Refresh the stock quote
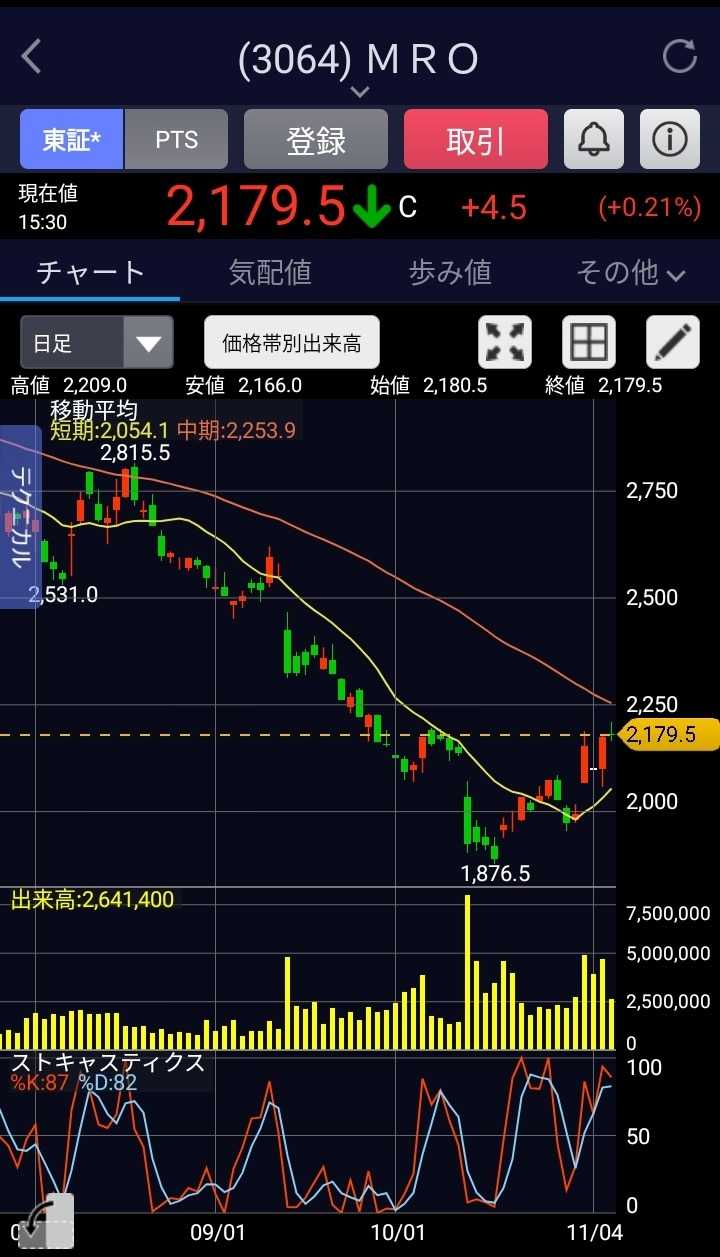Viewport: 720px width, 1257px height. coord(680,57)
